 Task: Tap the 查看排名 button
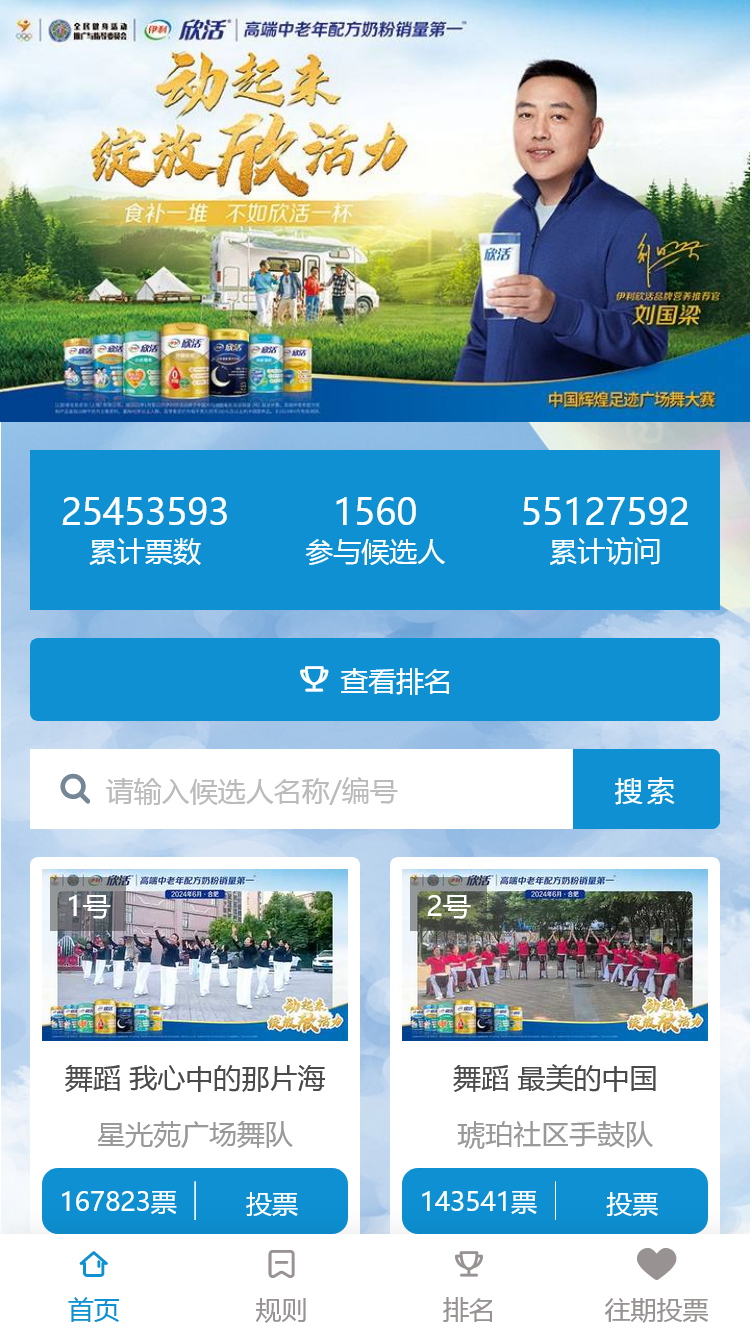coord(375,680)
